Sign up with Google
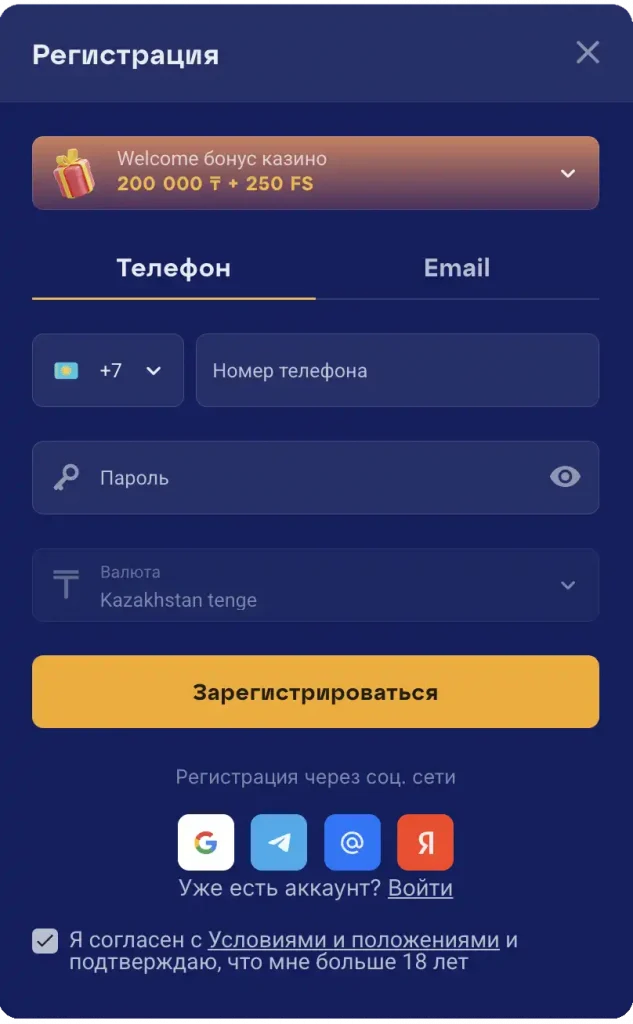This screenshot has height=1024, width=633. (x=206, y=843)
